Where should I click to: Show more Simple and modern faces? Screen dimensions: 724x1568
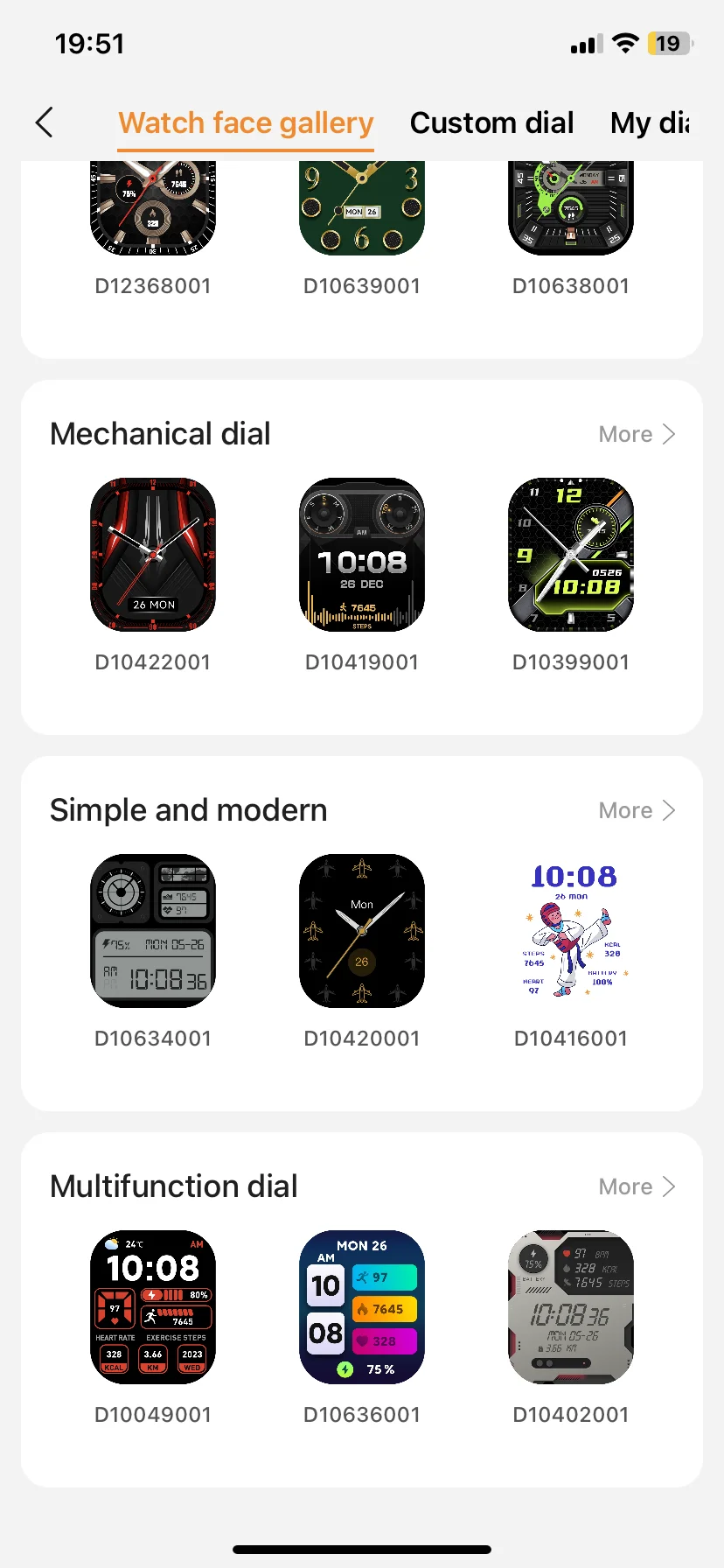pyautogui.click(x=637, y=810)
